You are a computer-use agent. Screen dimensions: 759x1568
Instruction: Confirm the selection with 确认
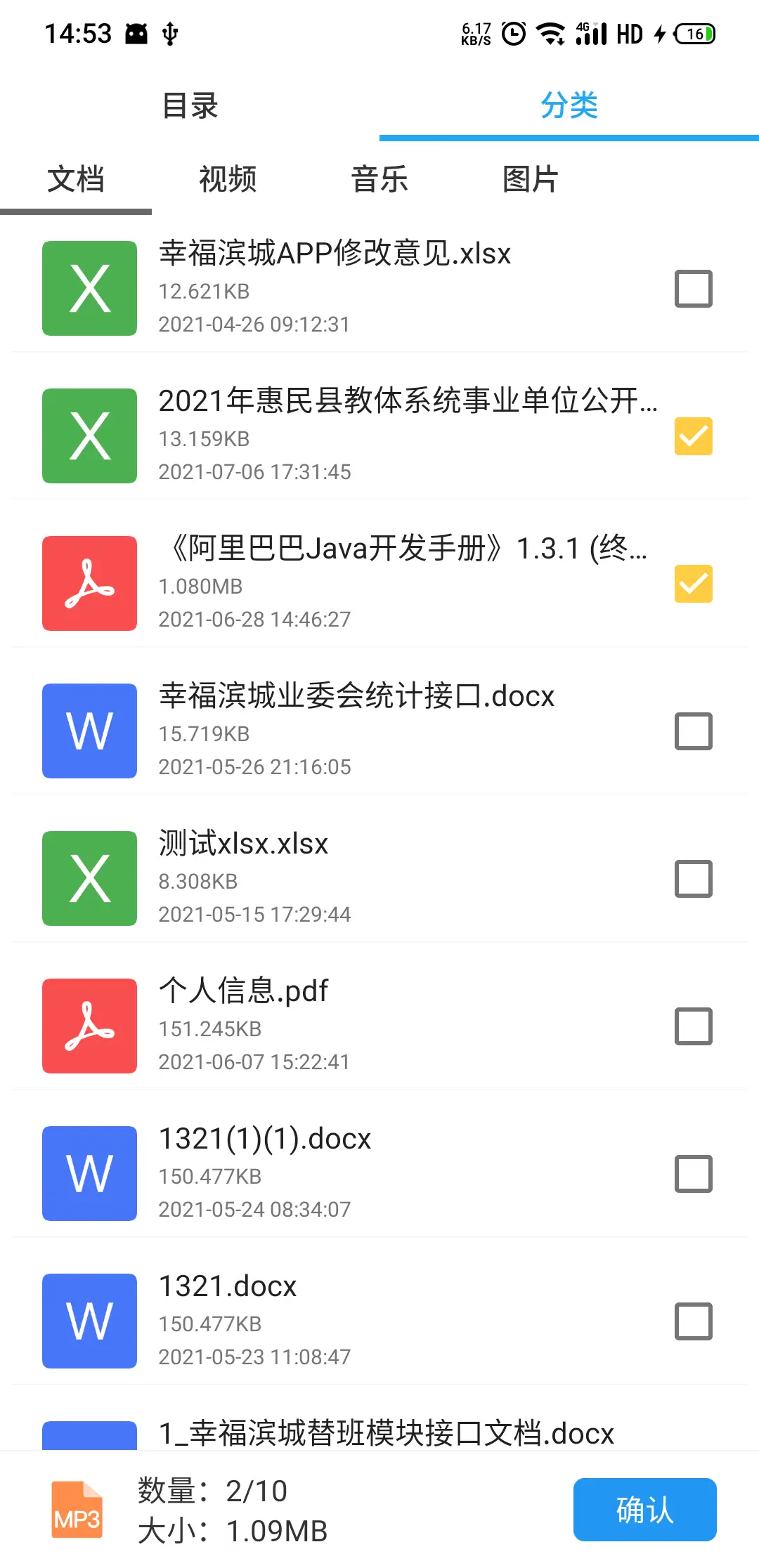pos(645,1510)
